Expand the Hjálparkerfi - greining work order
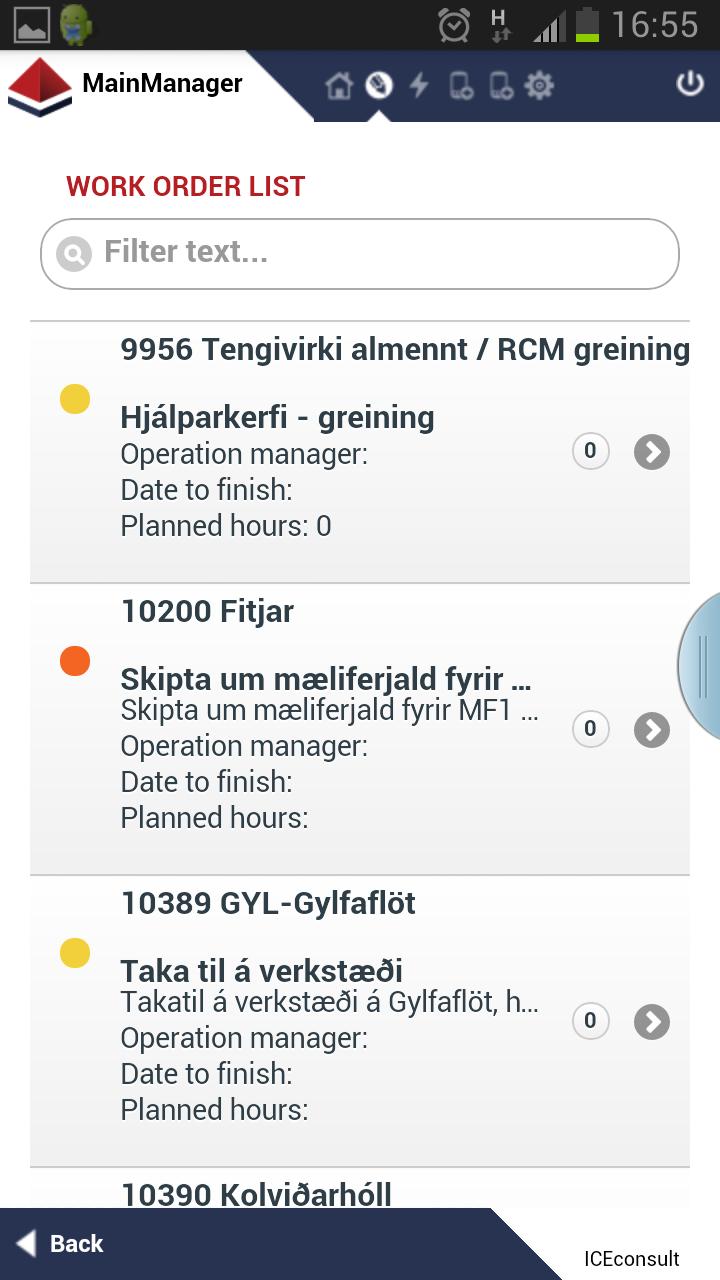Image resolution: width=720 pixels, height=1280 pixels. 651,451
